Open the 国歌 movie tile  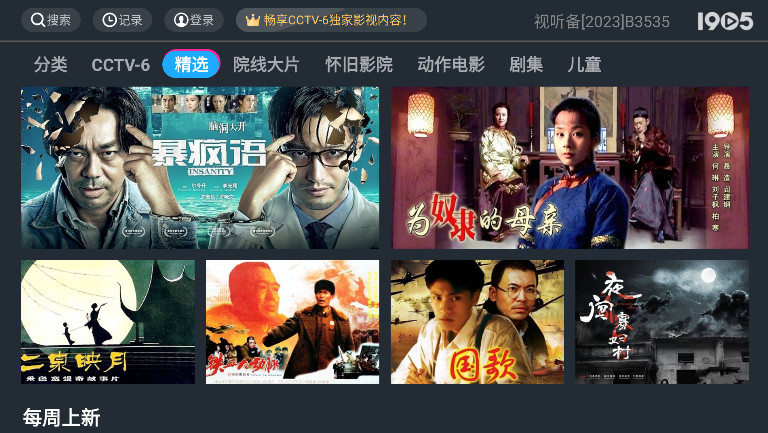477,321
